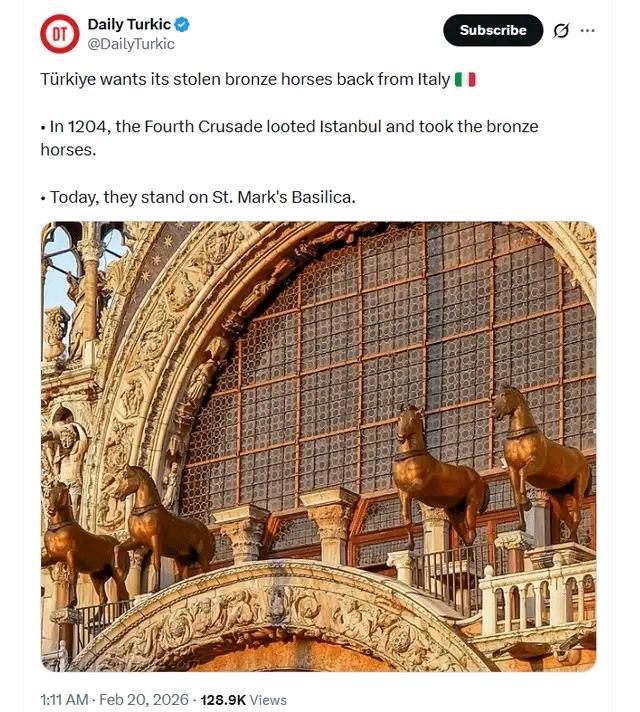Open Daily Turkic profile avatar
Viewport: 640px width, 712px height.
click(x=59, y=34)
